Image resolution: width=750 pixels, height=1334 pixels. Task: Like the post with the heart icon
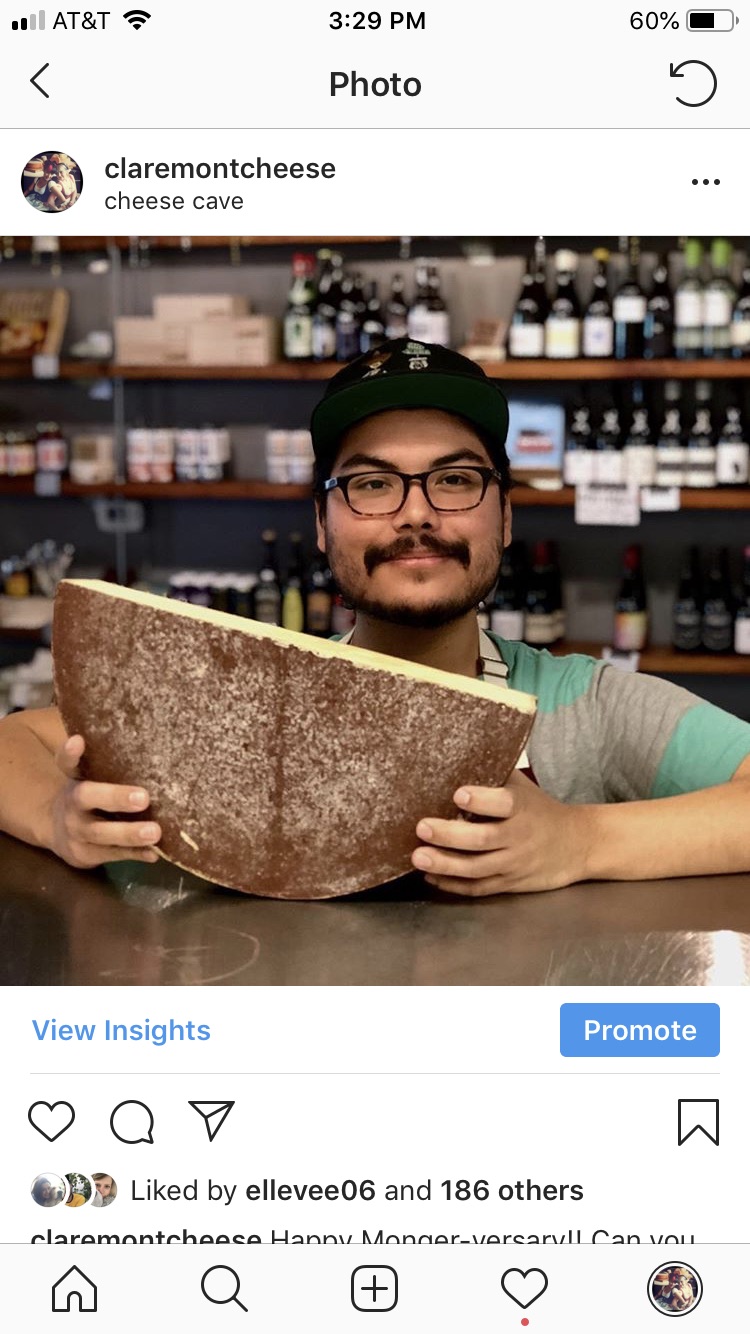point(51,1121)
